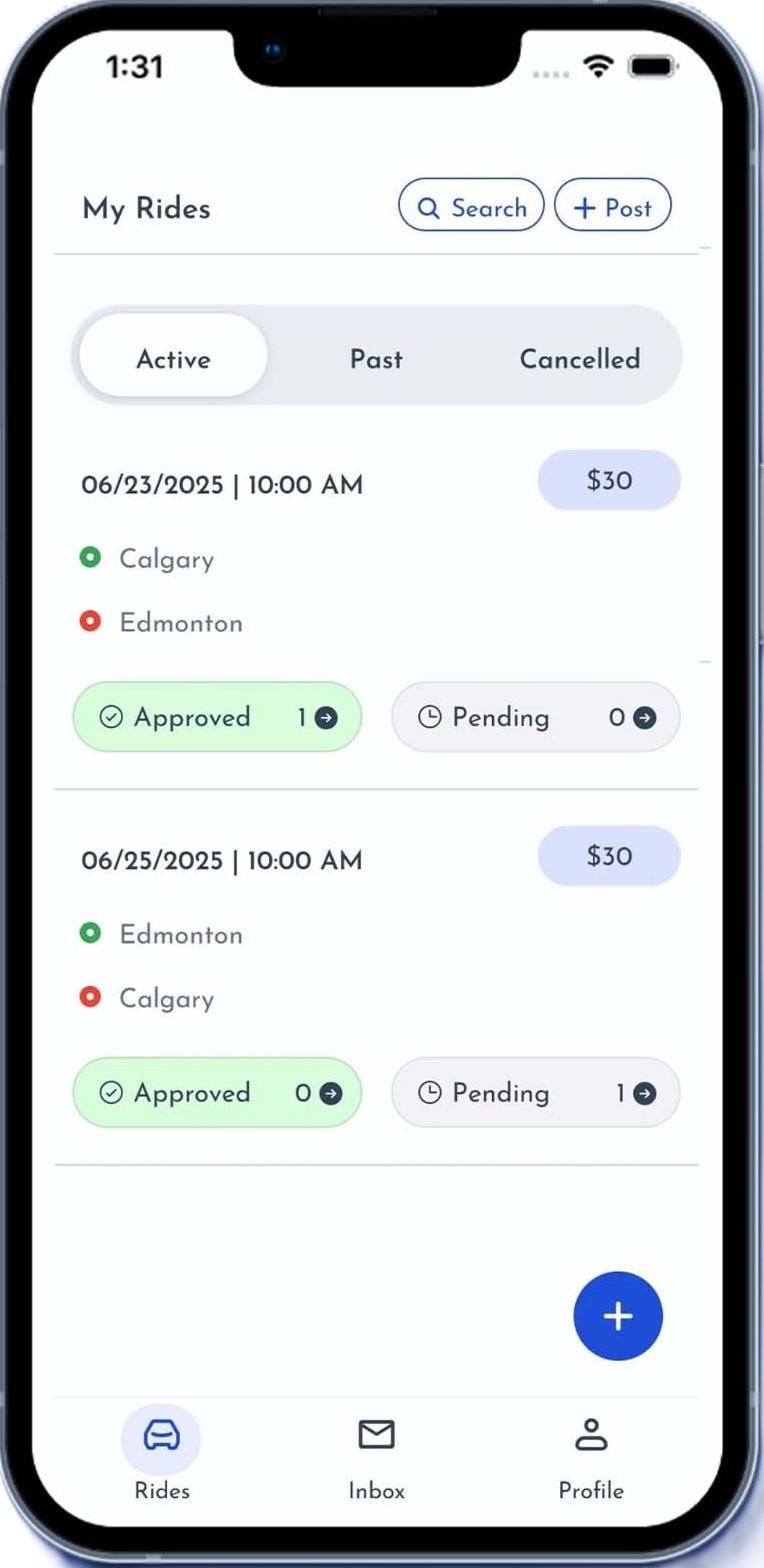Click the checkmark icon on the first Approved pill
This screenshot has height=1568, width=764.
111,717
